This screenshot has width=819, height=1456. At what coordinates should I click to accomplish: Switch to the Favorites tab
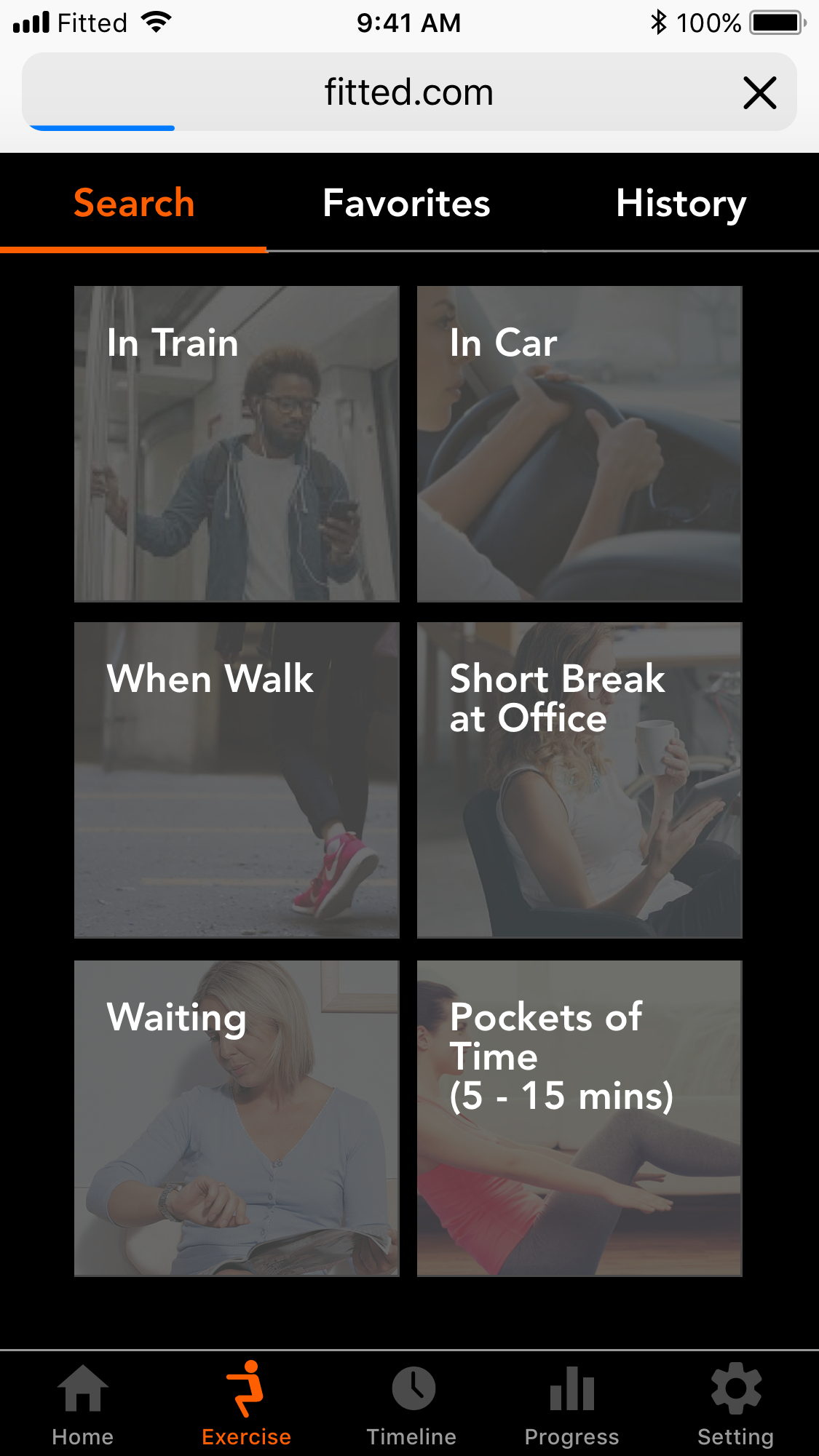(x=406, y=203)
